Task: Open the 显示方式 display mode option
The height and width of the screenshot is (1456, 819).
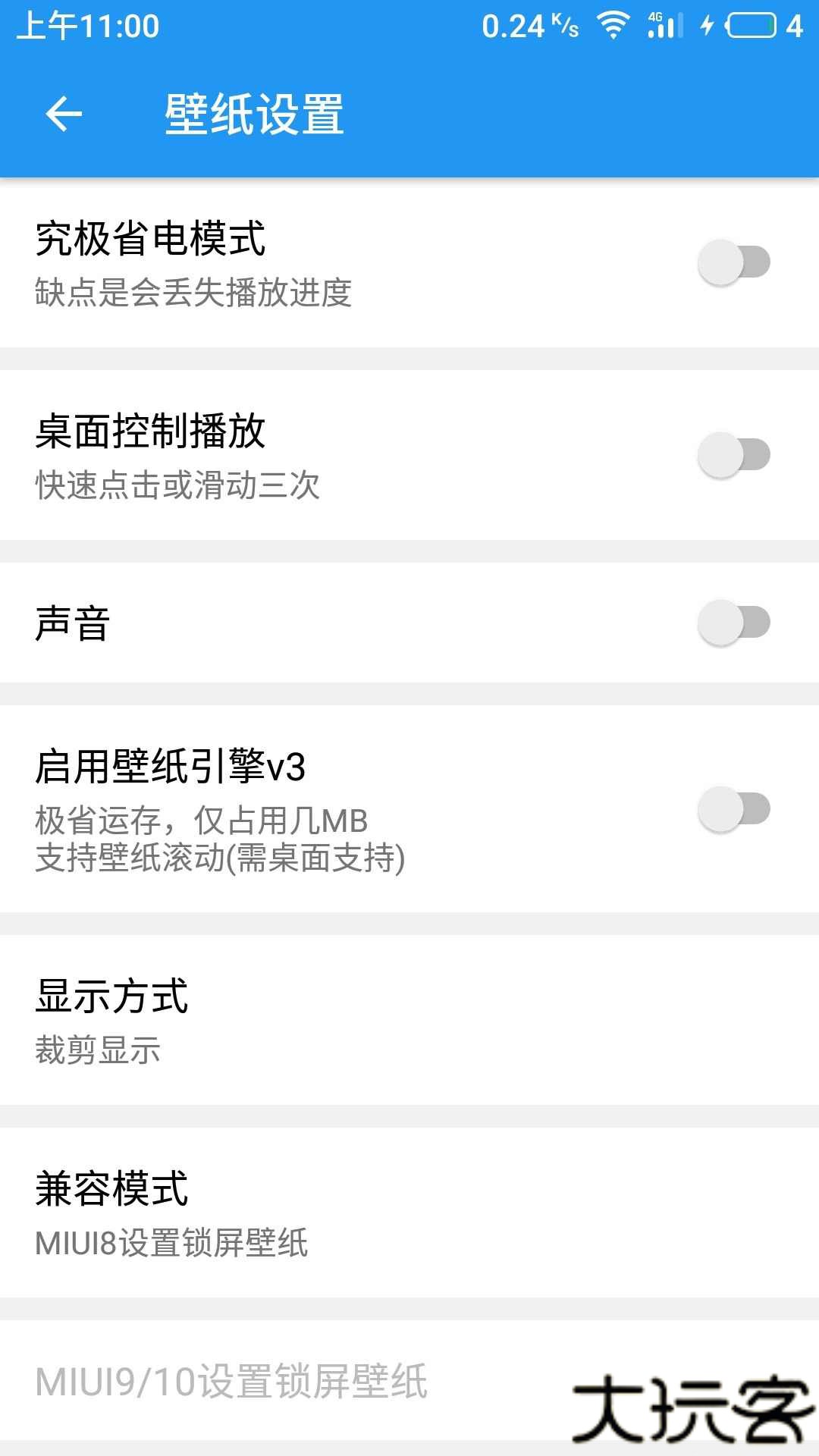Action: tap(111, 997)
